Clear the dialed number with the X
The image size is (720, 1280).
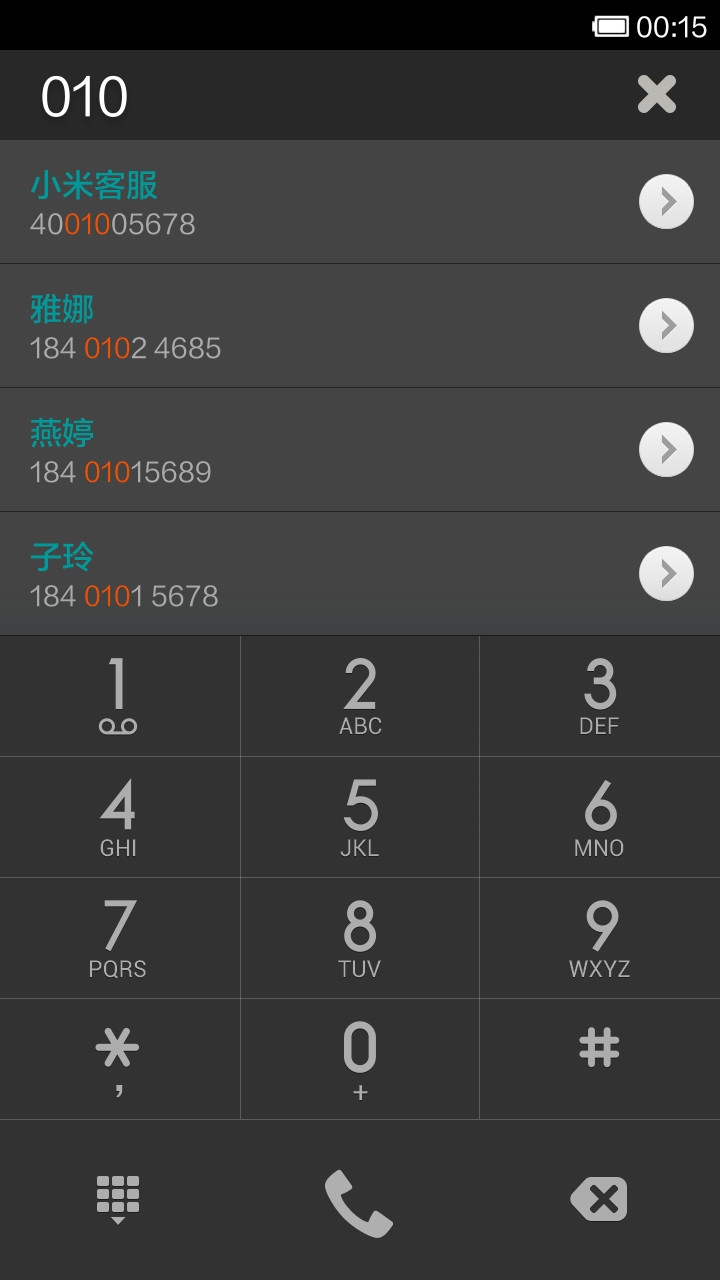point(657,95)
